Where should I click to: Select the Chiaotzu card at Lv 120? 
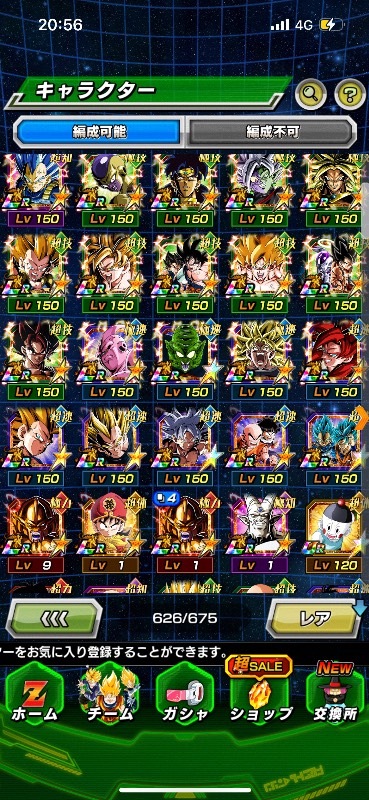pos(335,536)
